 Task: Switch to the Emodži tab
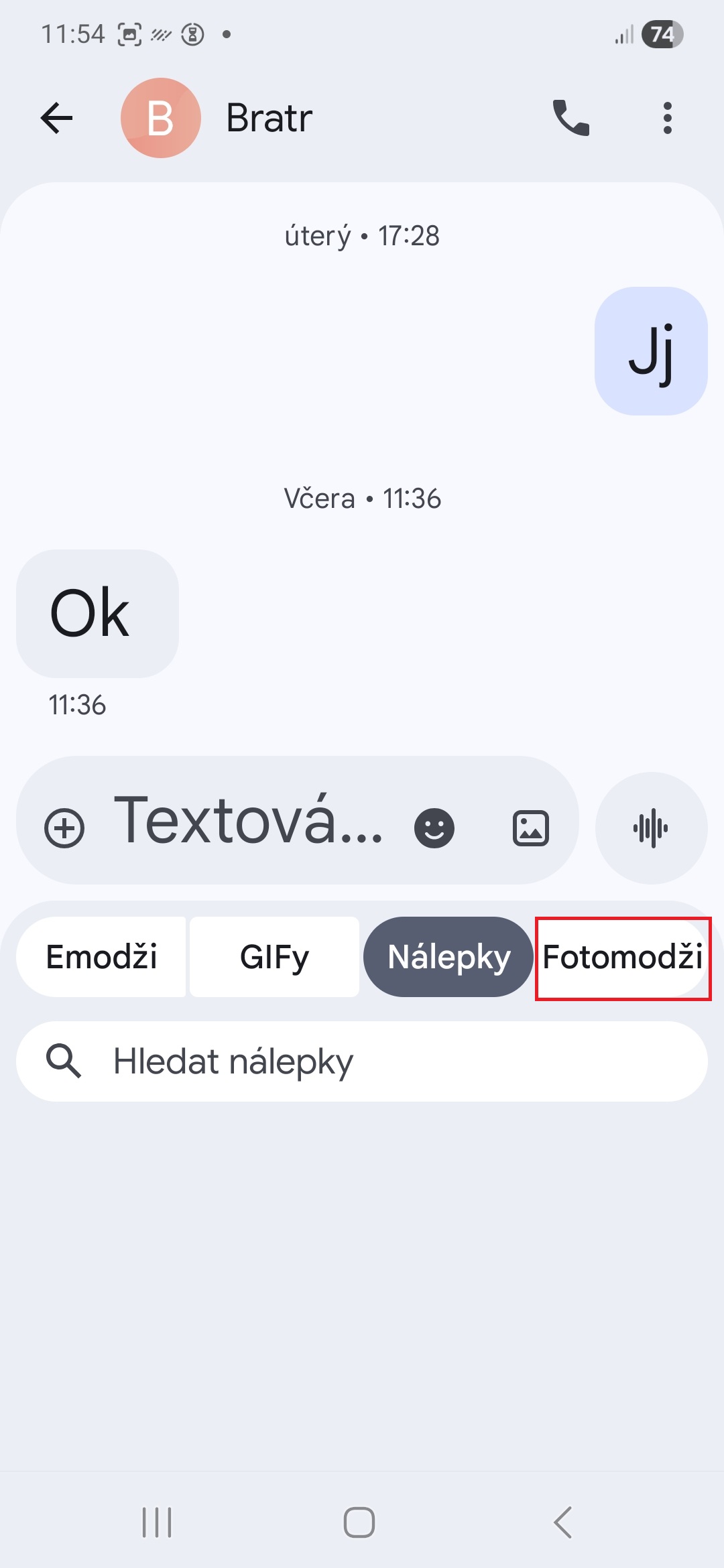tap(101, 957)
